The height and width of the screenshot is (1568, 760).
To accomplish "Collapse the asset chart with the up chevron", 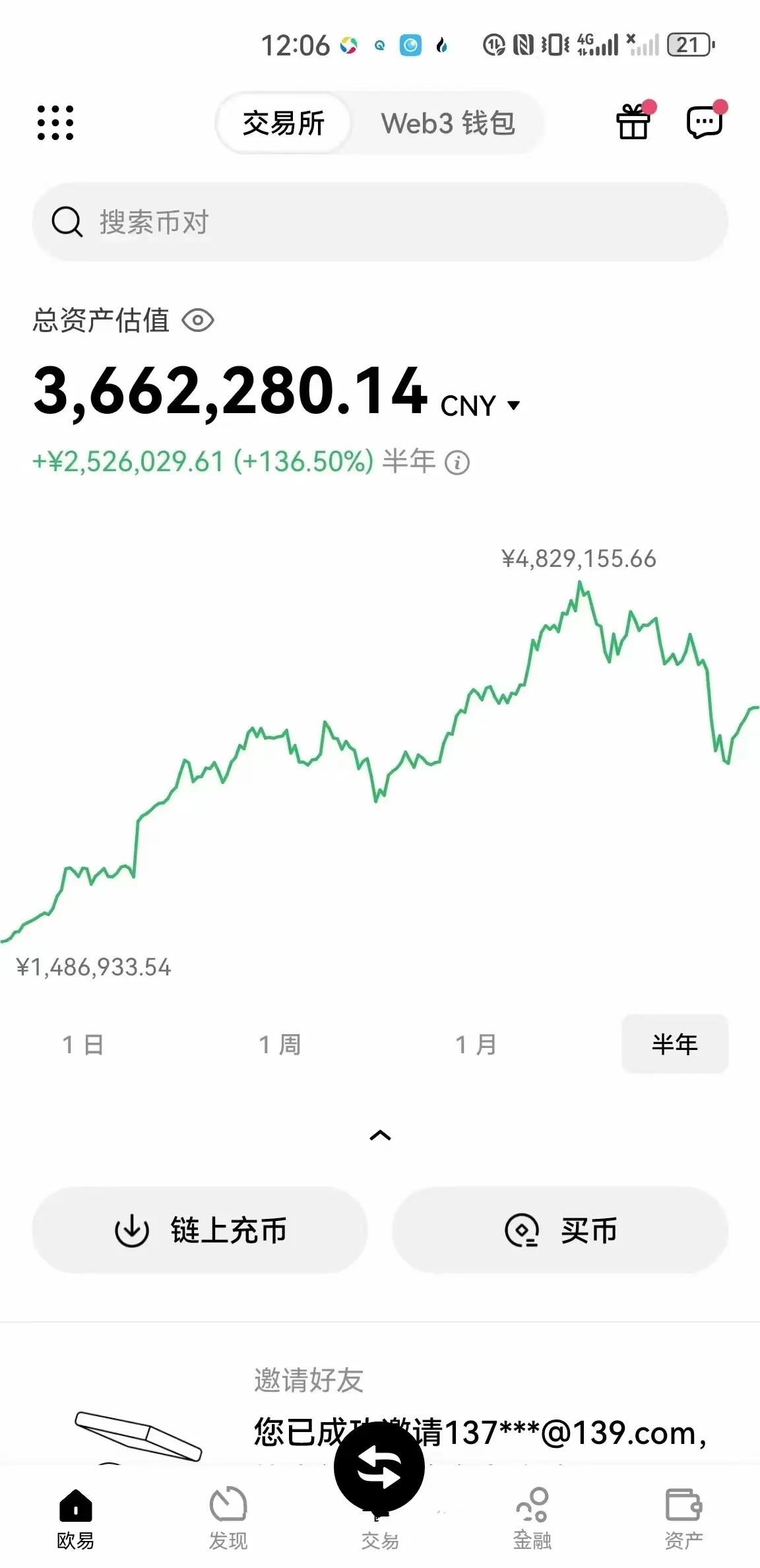I will 380,1136.
